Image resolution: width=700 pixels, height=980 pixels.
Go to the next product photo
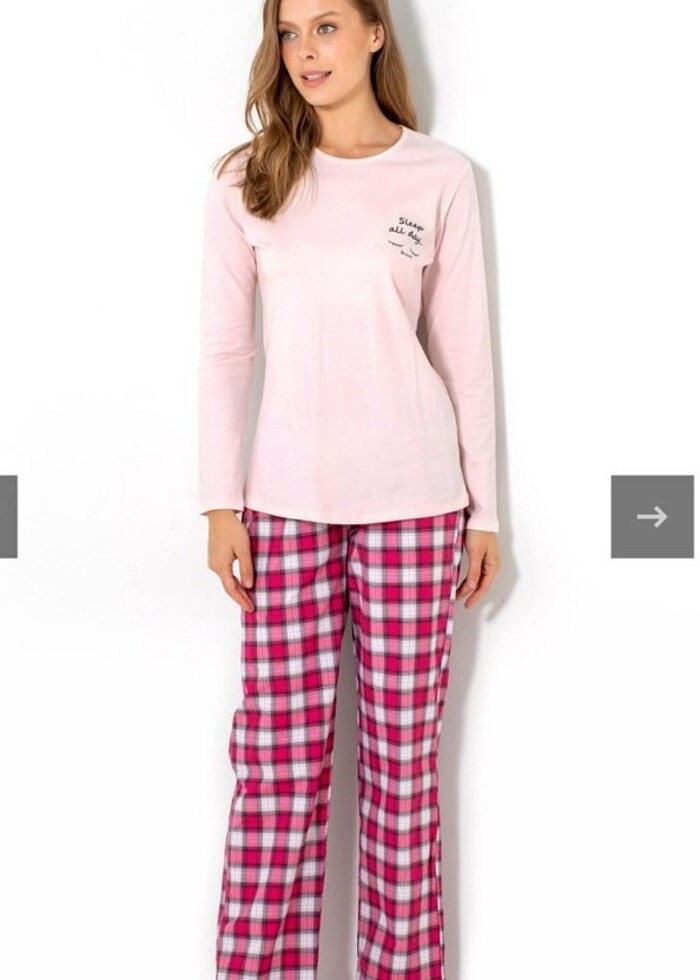(652, 516)
